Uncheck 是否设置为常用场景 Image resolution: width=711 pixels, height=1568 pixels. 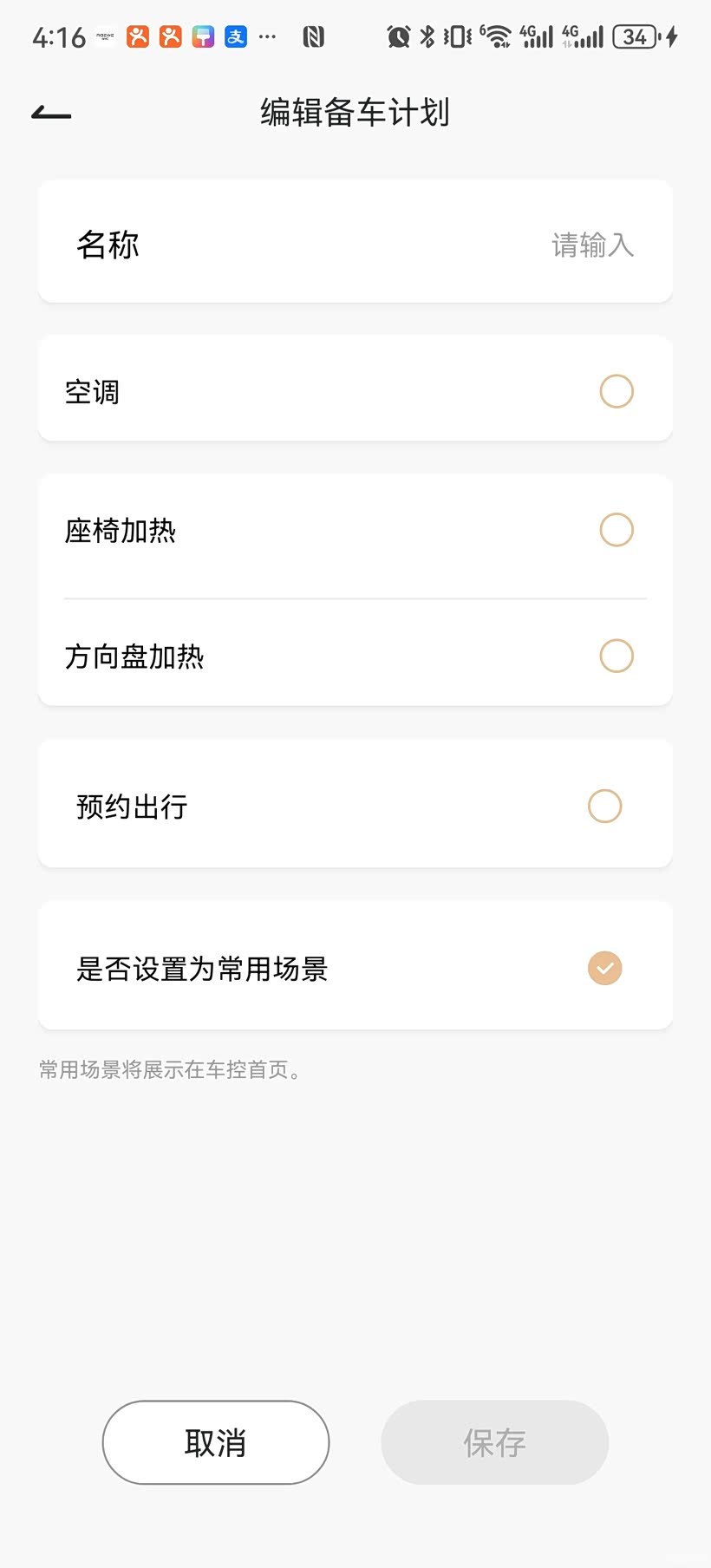[604, 968]
